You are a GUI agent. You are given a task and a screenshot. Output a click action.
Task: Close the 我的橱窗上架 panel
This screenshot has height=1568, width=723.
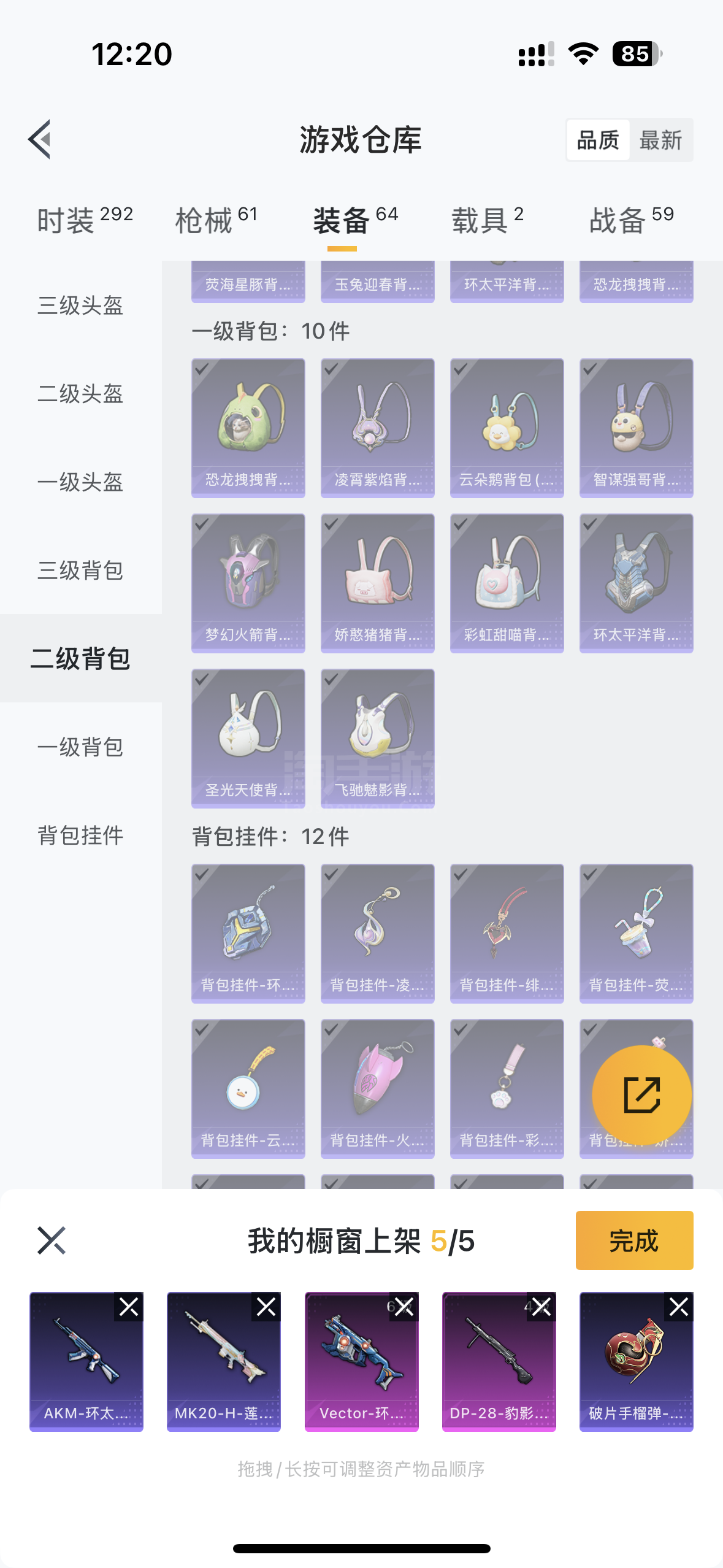point(52,1240)
